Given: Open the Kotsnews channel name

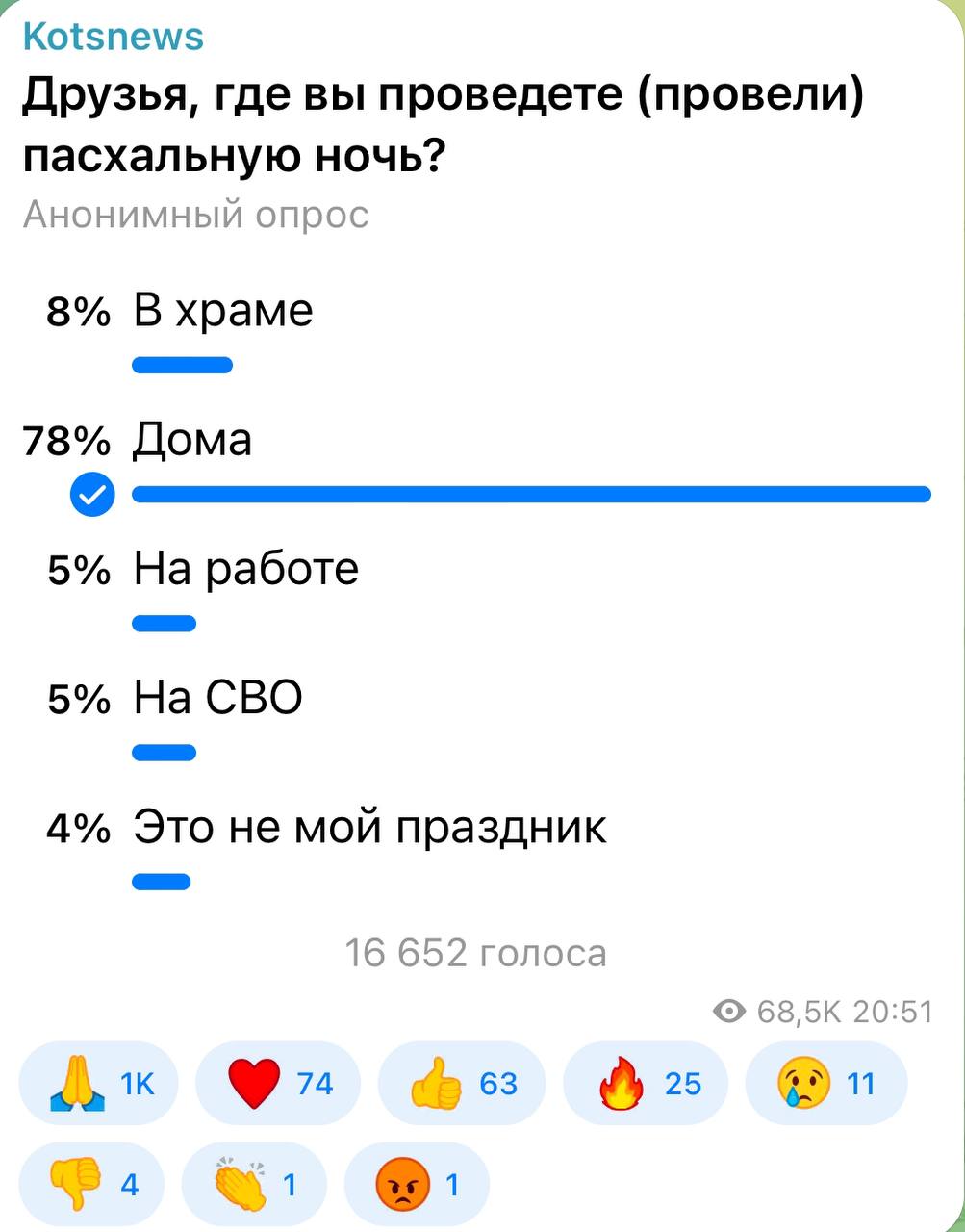Looking at the screenshot, I should tap(113, 37).
